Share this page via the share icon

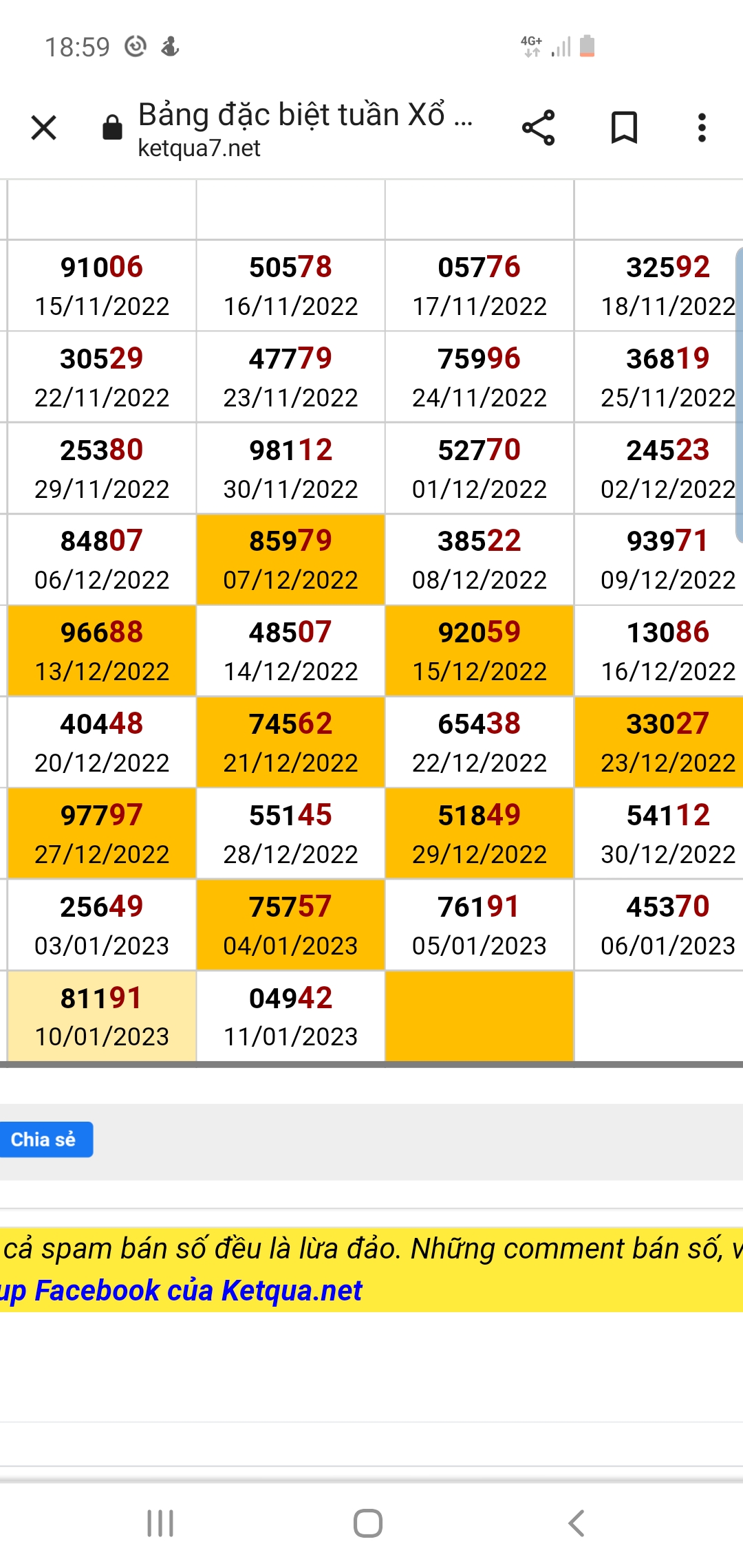(538, 128)
